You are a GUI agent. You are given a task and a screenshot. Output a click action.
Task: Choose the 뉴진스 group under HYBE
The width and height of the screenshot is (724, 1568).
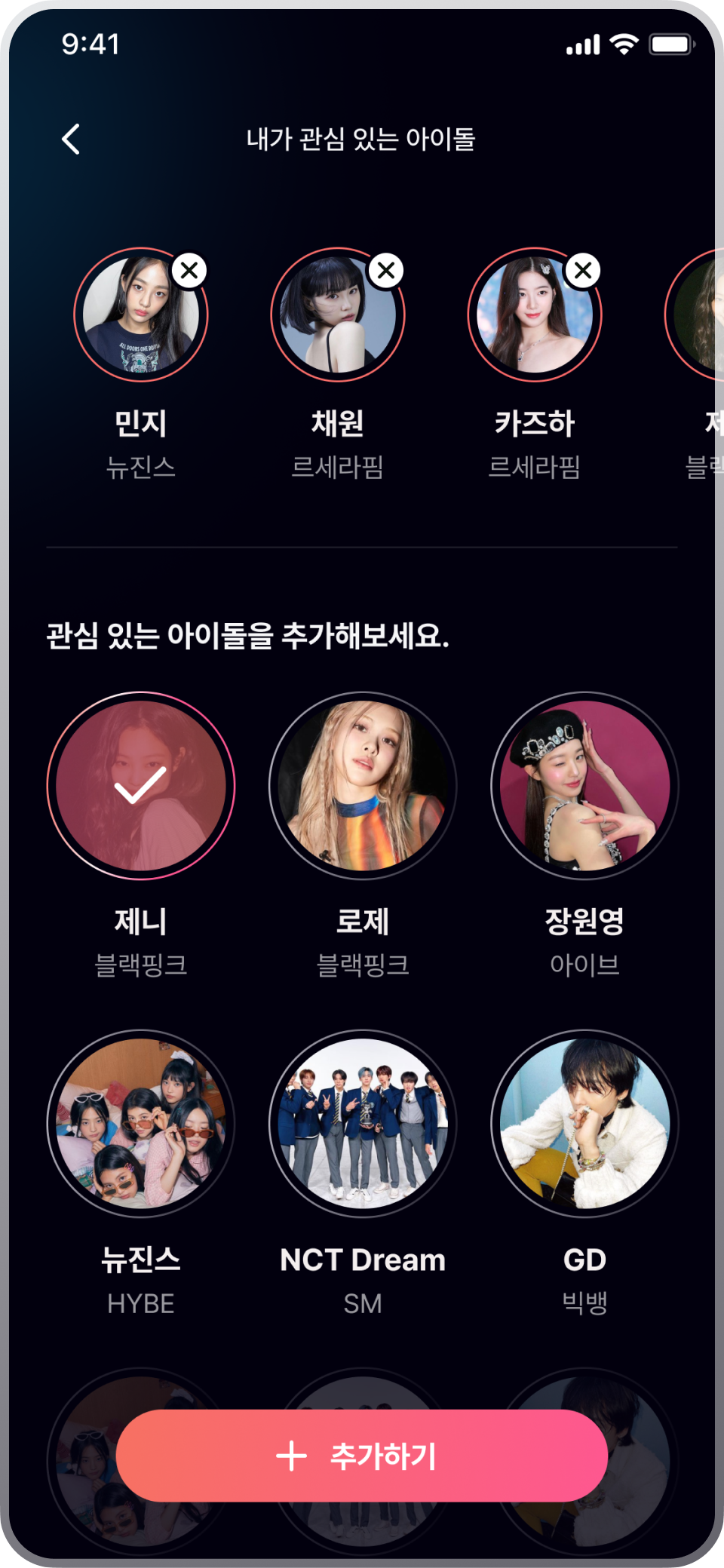point(142,1123)
